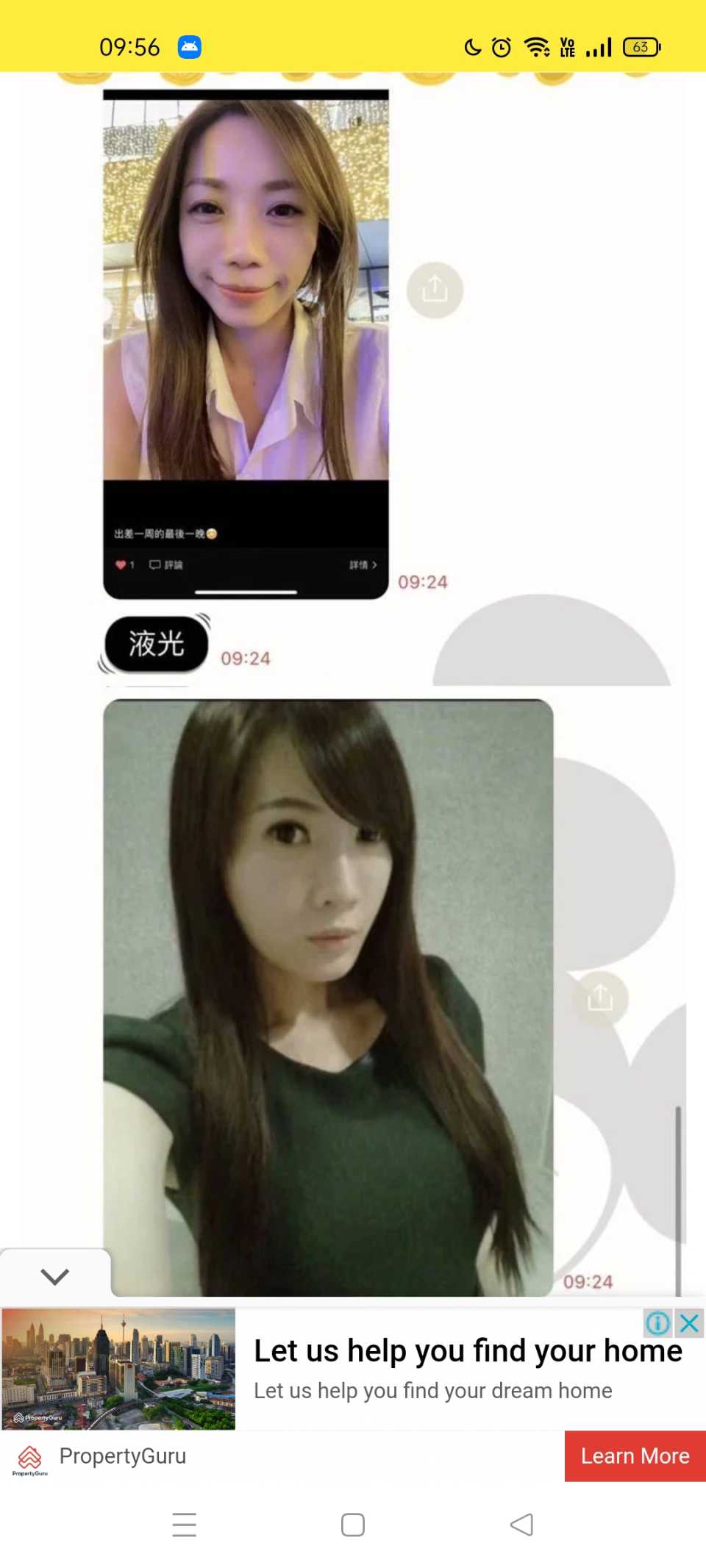Open recent apps from navigation bar
This screenshot has width=706, height=1568.
(184, 1525)
